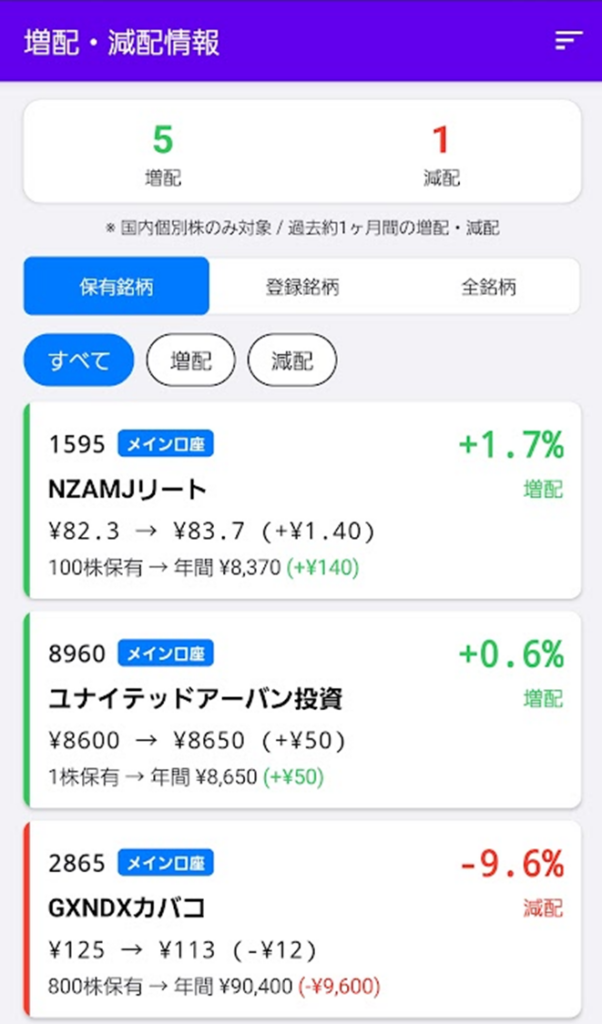Open the ユナイテッドアーバン投資 card
This screenshot has height=1024, width=602.
point(302,709)
